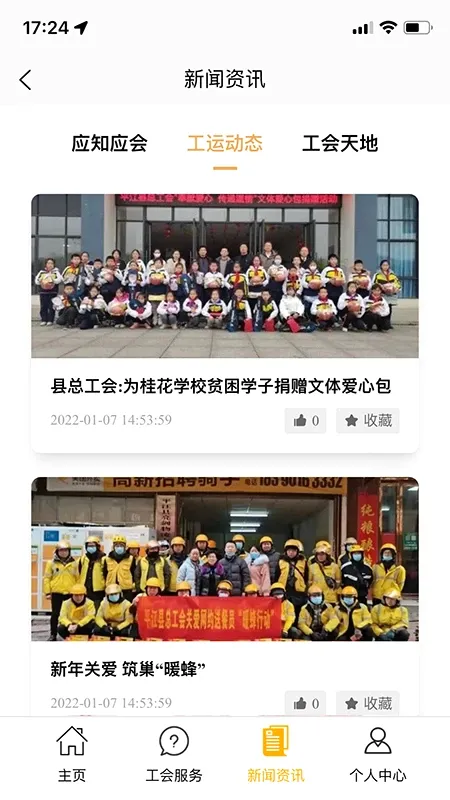Open 个人中心 in the bottom bar
Screen dimensions: 450x800
click(x=378, y=754)
